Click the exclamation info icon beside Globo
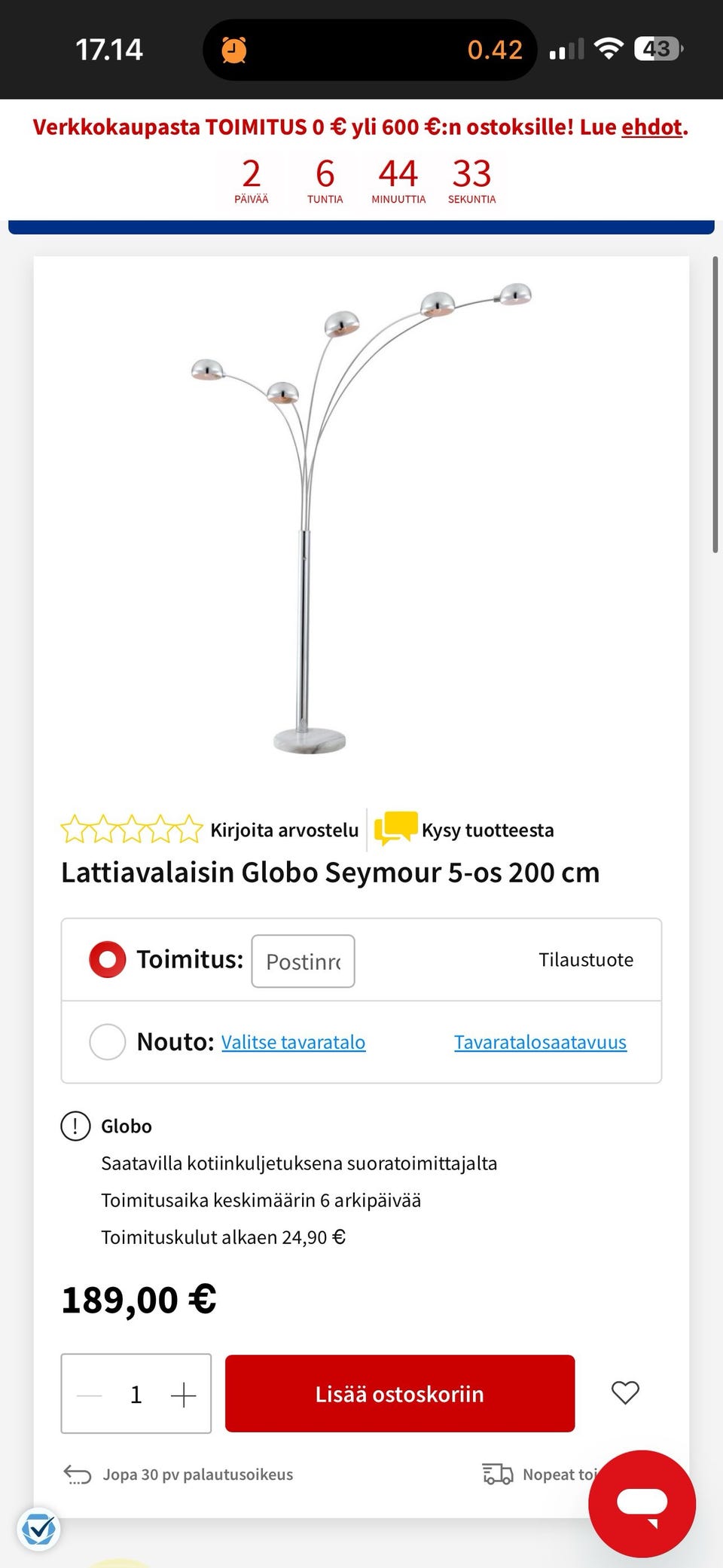The image size is (723, 1568). click(x=75, y=1126)
